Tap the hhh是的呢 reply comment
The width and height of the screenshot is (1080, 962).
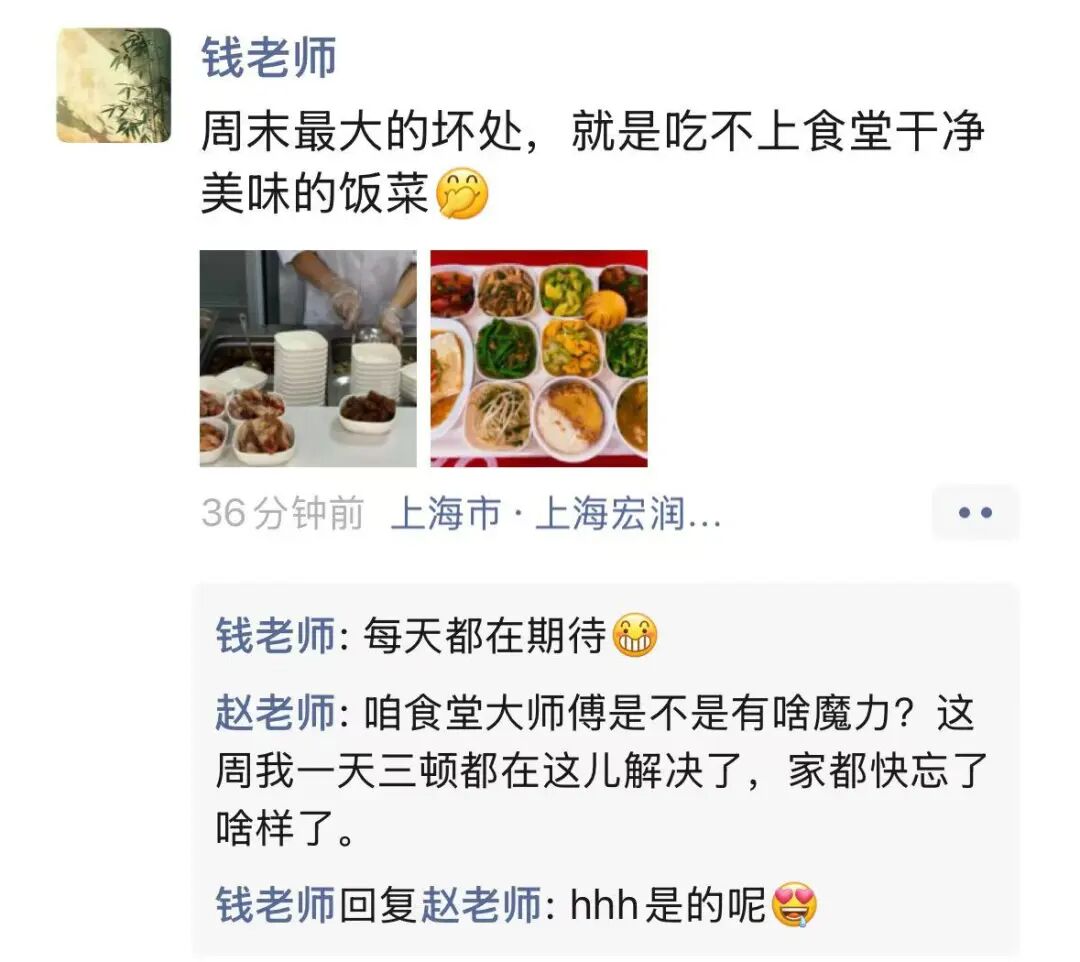tap(517, 904)
